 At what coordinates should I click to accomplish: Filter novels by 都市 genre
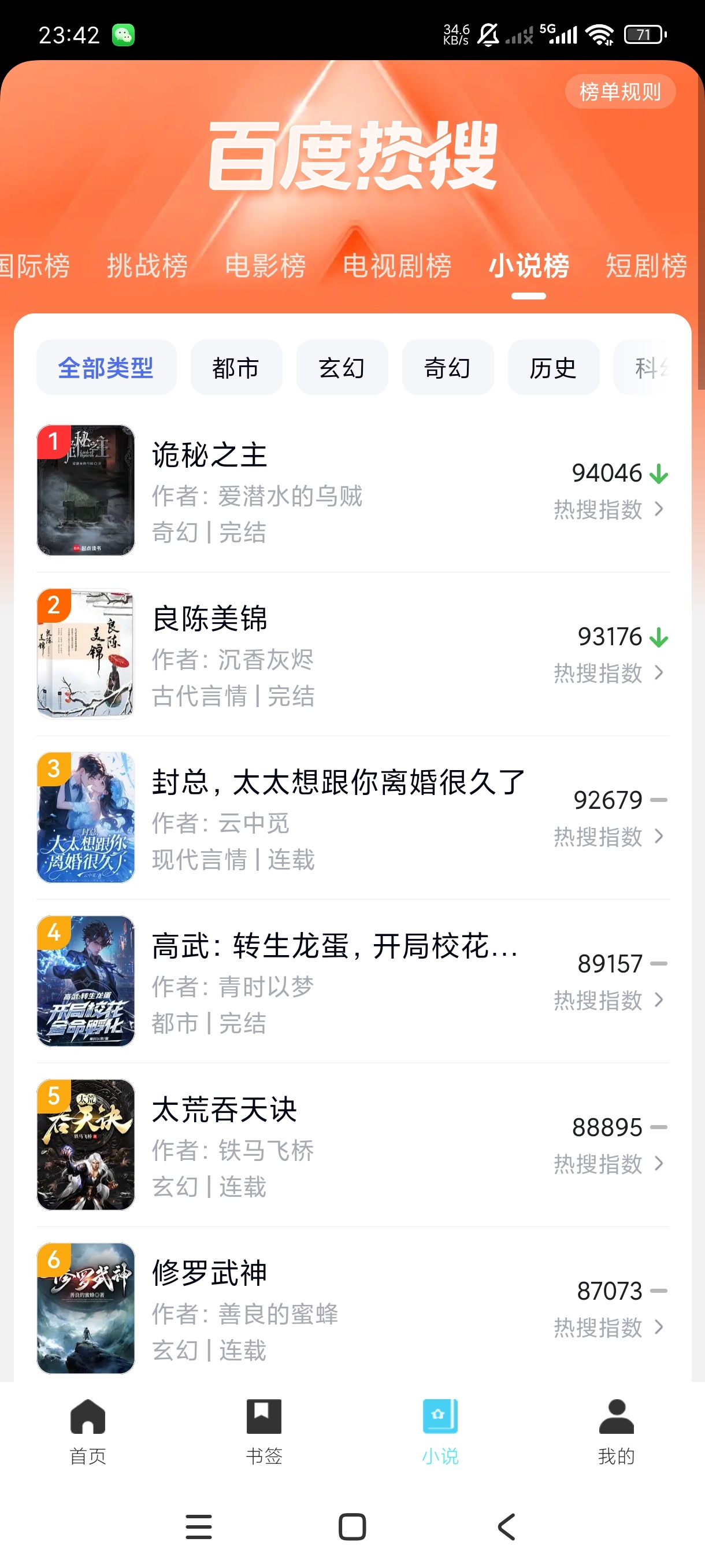236,368
